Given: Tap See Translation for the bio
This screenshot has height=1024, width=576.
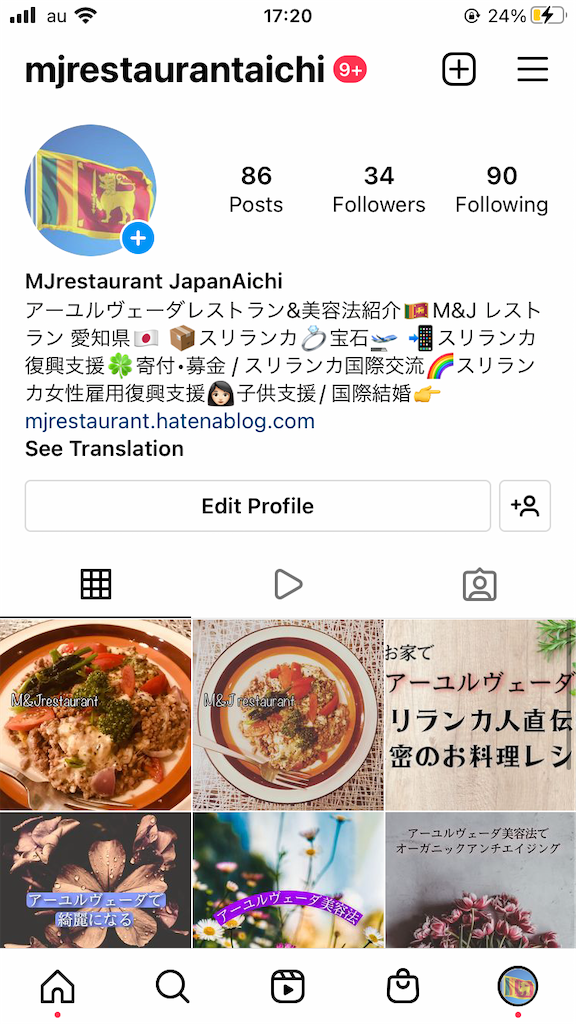Looking at the screenshot, I should coord(104,449).
